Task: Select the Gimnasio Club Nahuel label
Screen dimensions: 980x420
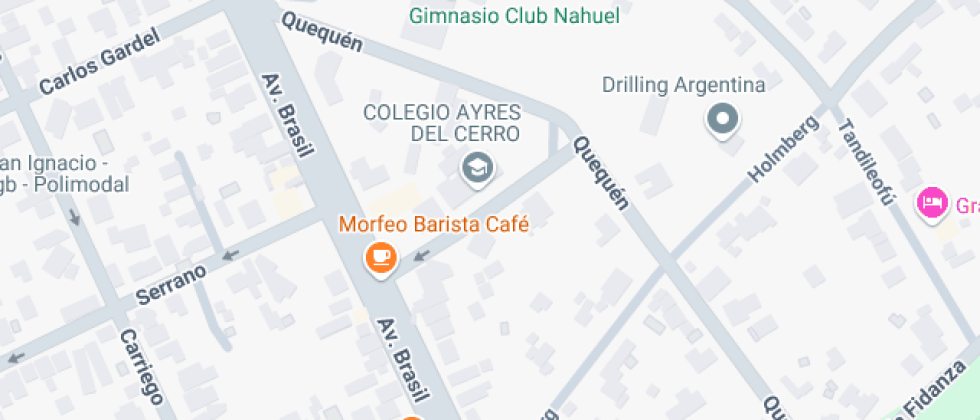Action: 514,16
